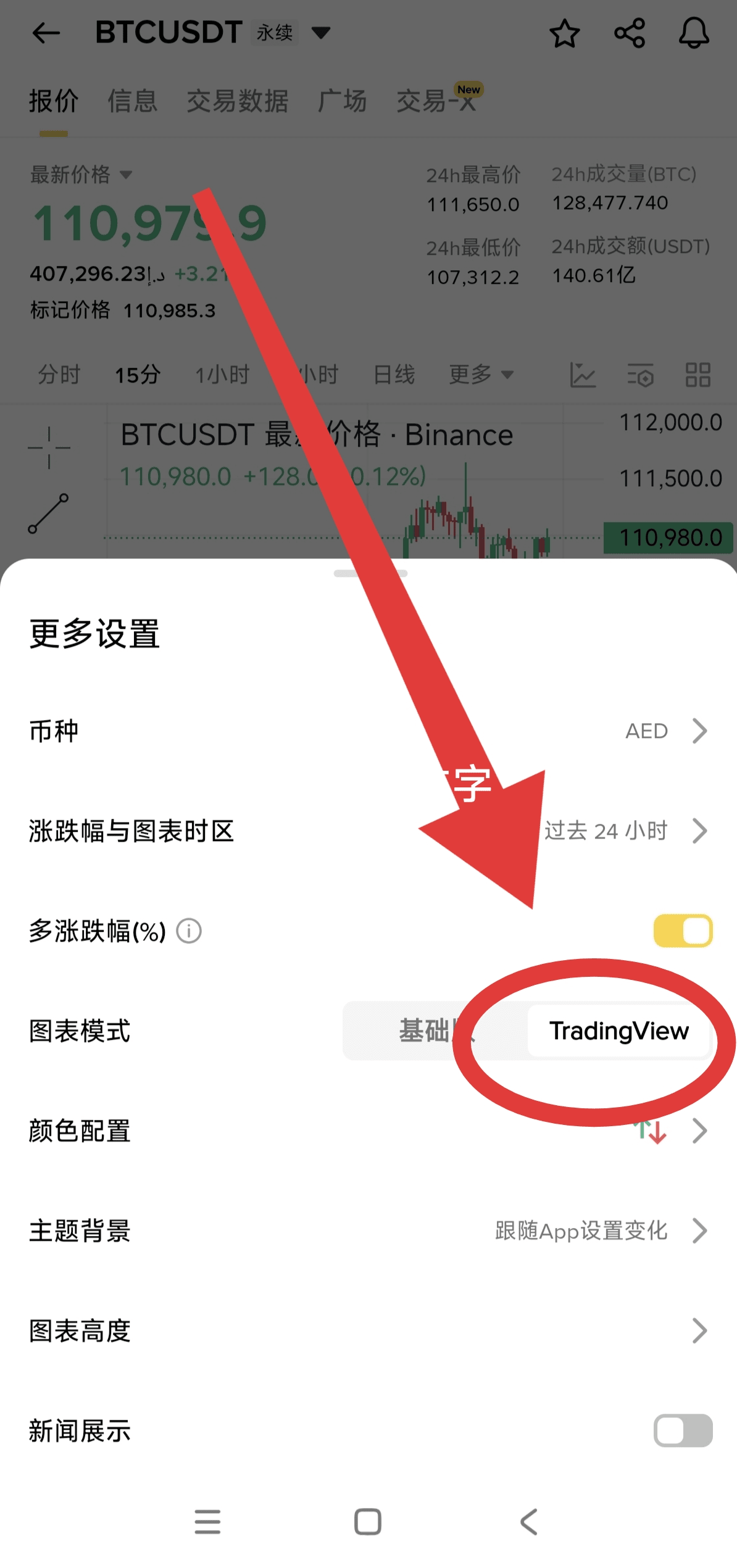Go to the system home screen

click(368, 1522)
